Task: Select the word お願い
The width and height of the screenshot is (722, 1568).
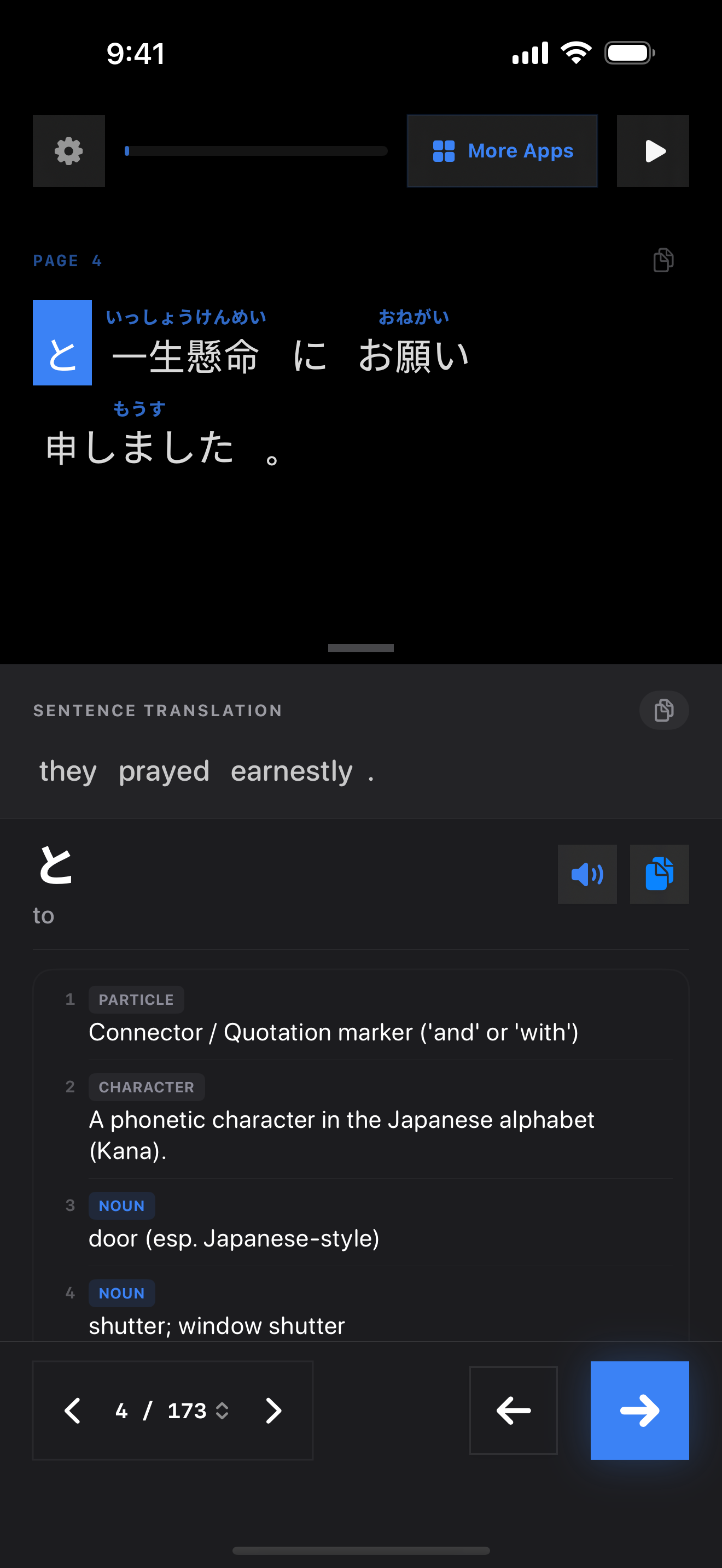Action: [414, 356]
